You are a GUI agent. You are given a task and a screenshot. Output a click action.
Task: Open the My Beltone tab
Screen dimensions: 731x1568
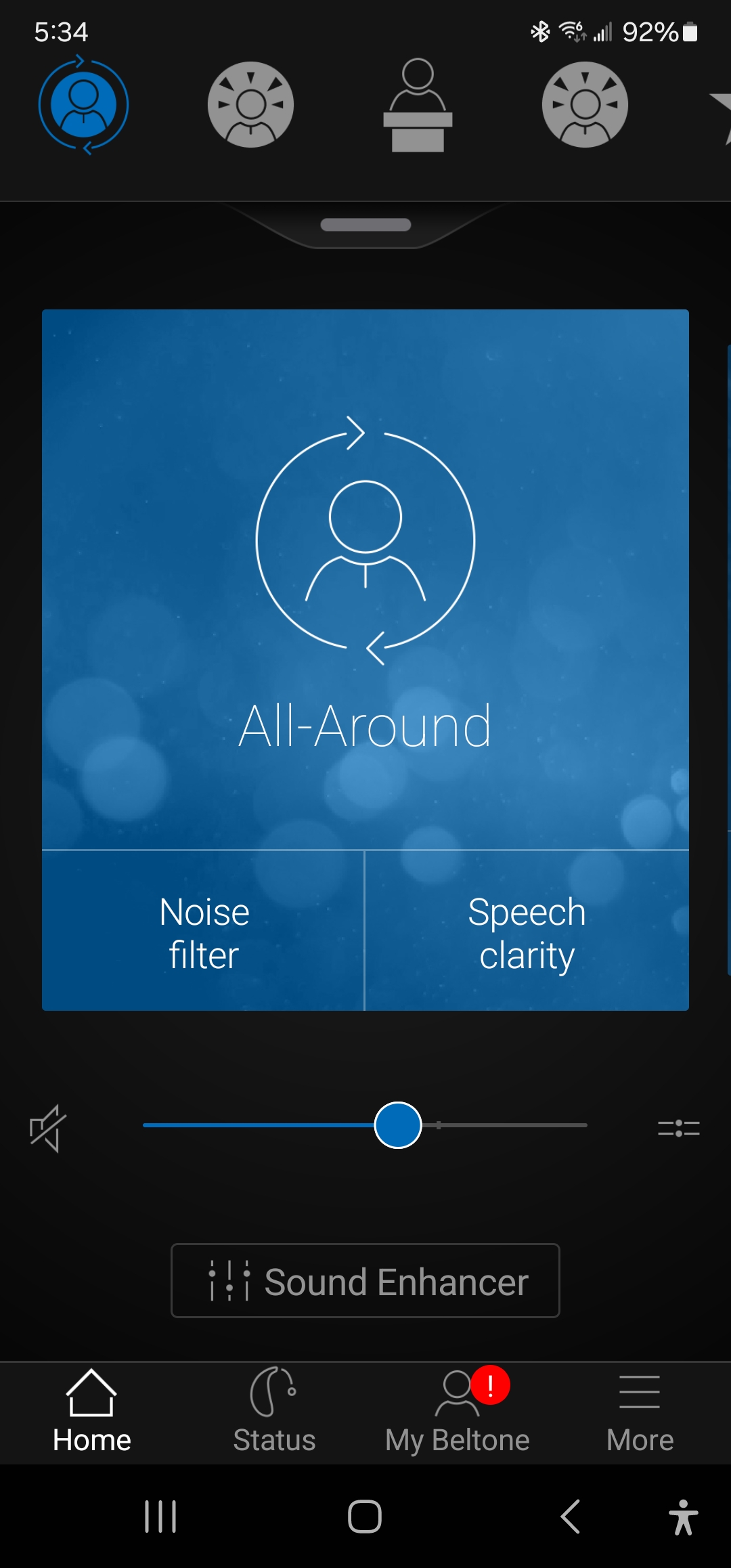(458, 1412)
